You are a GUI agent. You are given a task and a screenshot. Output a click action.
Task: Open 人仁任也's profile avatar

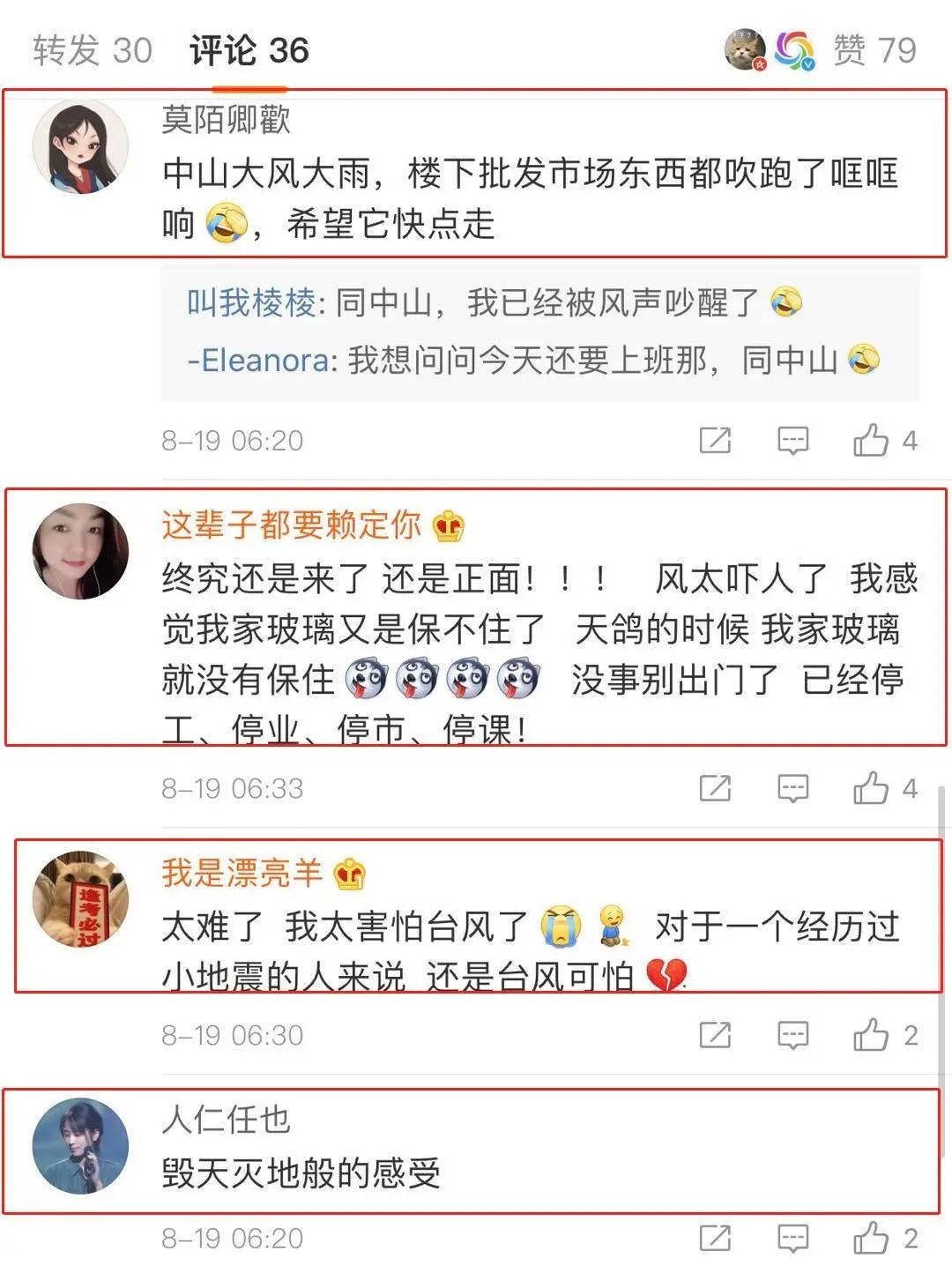80,1146
